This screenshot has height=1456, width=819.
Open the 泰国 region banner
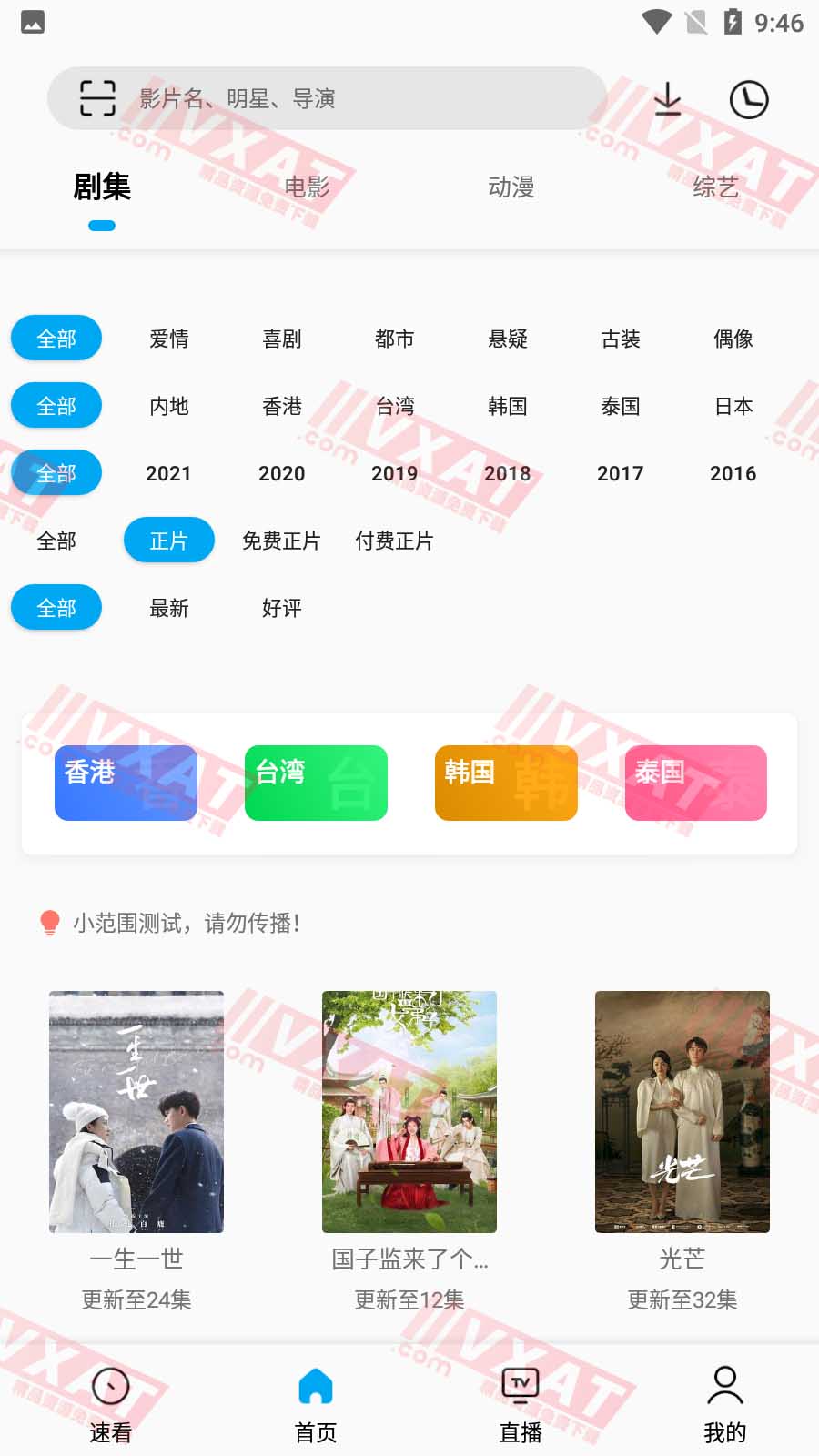tap(695, 783)
